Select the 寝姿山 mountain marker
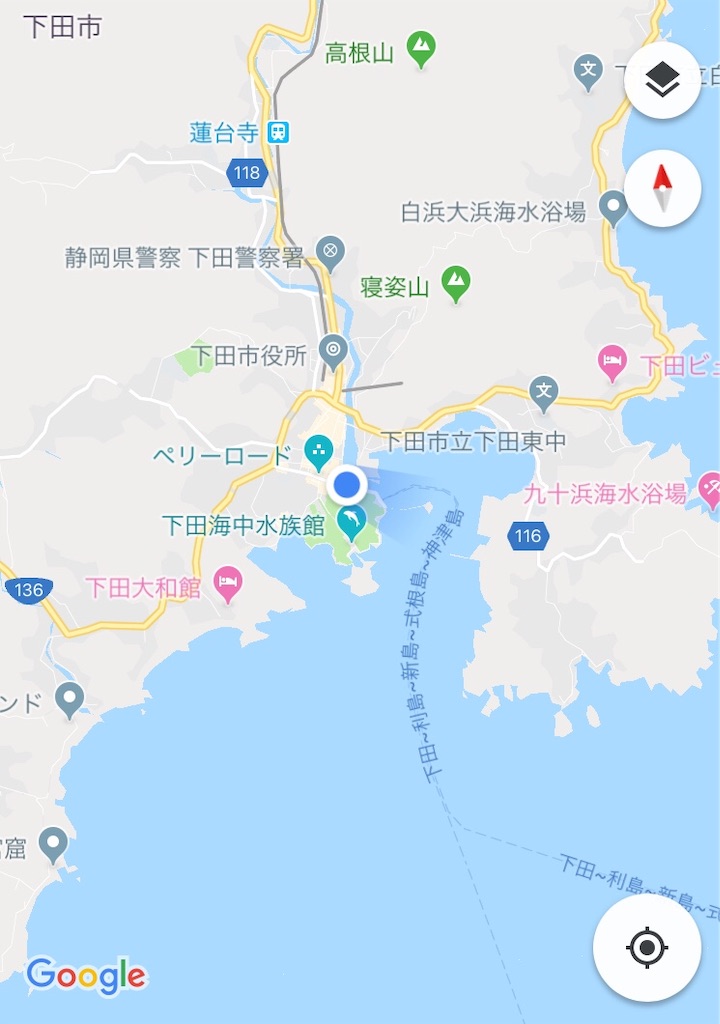 (x=455, y=280)
